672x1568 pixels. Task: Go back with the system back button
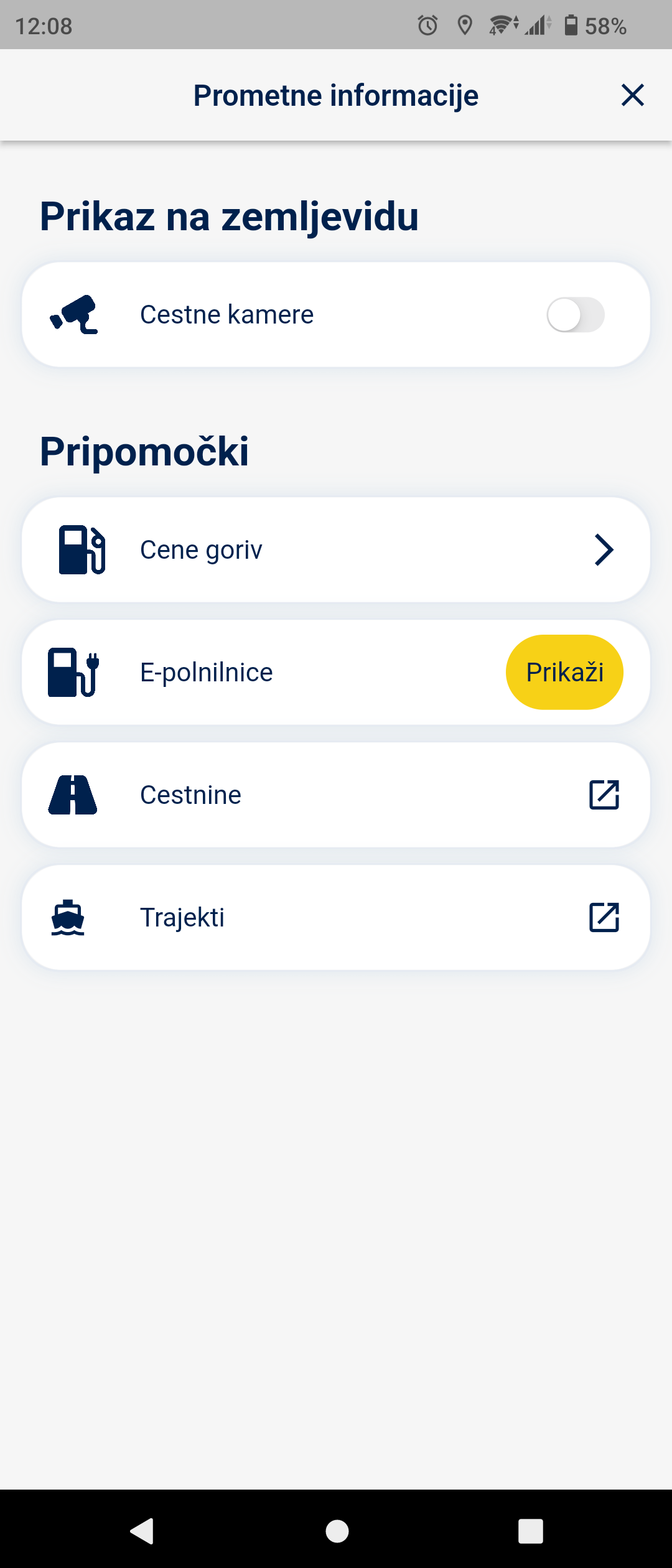coord(142,1531)
